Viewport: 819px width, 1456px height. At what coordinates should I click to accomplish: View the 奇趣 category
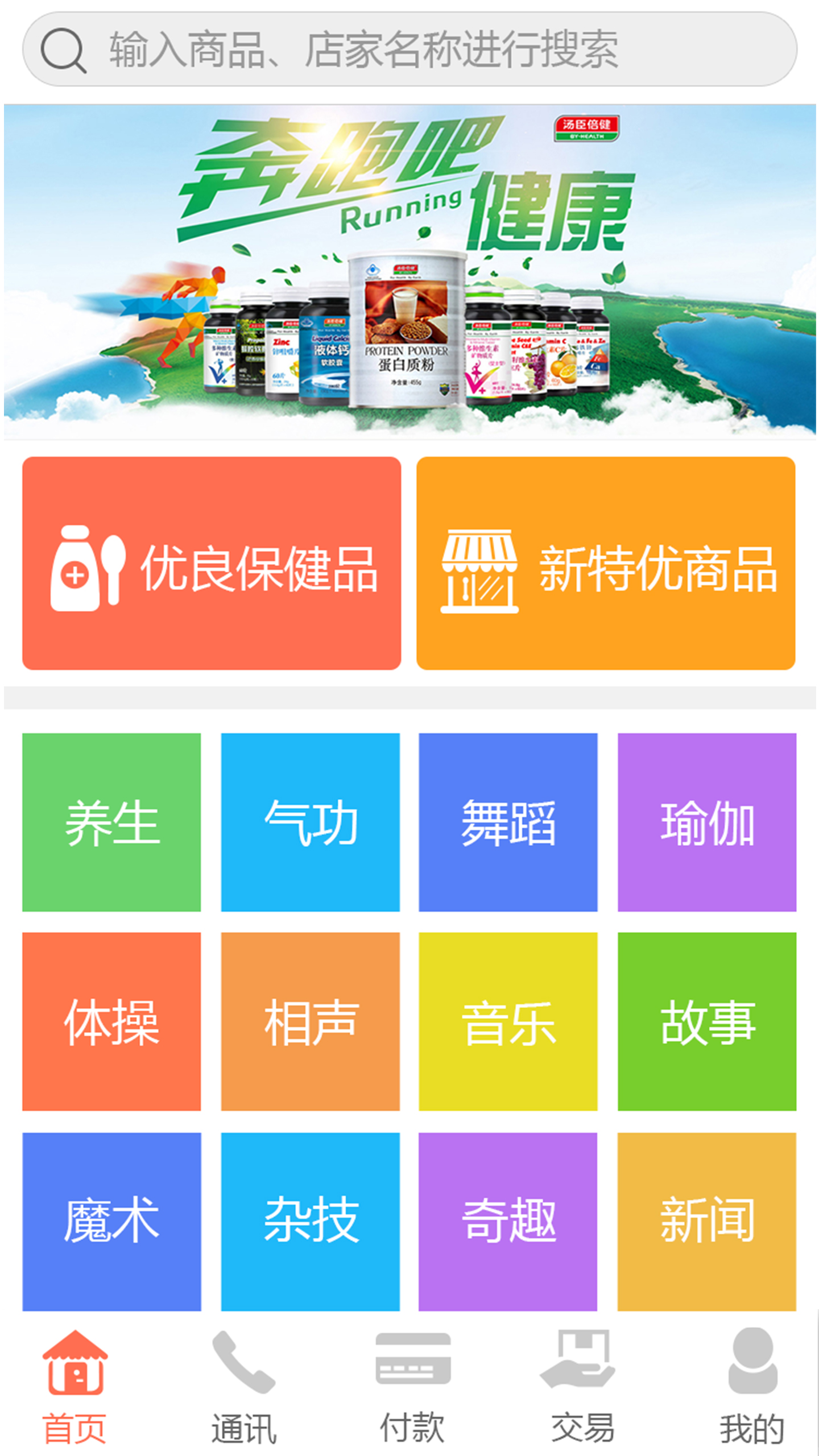coord(508,1222)
